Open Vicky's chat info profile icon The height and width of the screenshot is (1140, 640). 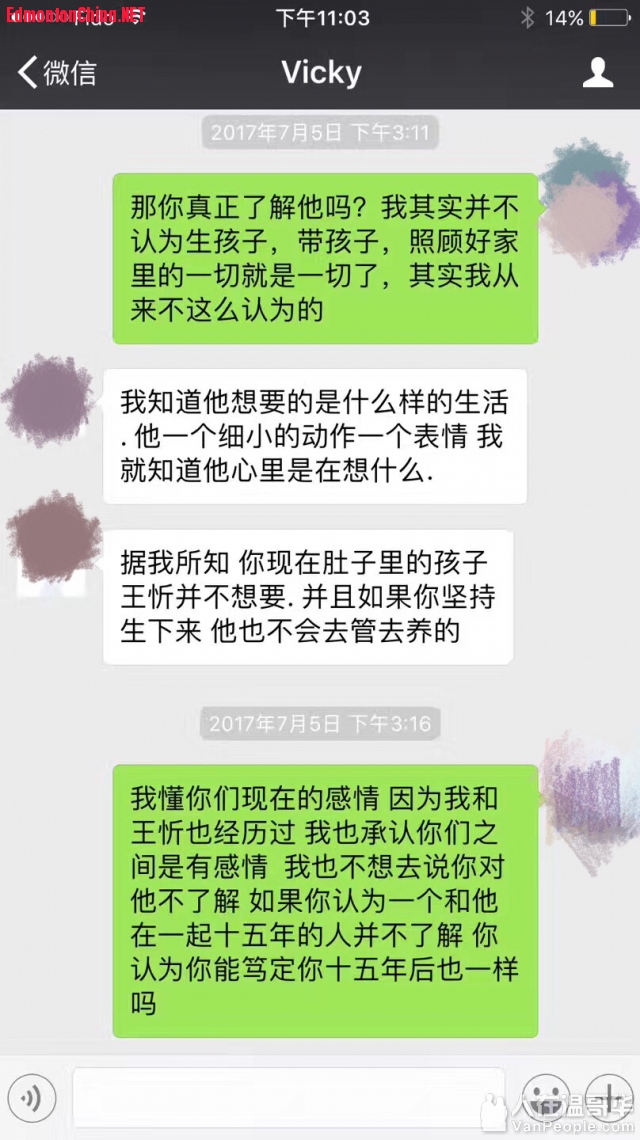tap(598, 72)
